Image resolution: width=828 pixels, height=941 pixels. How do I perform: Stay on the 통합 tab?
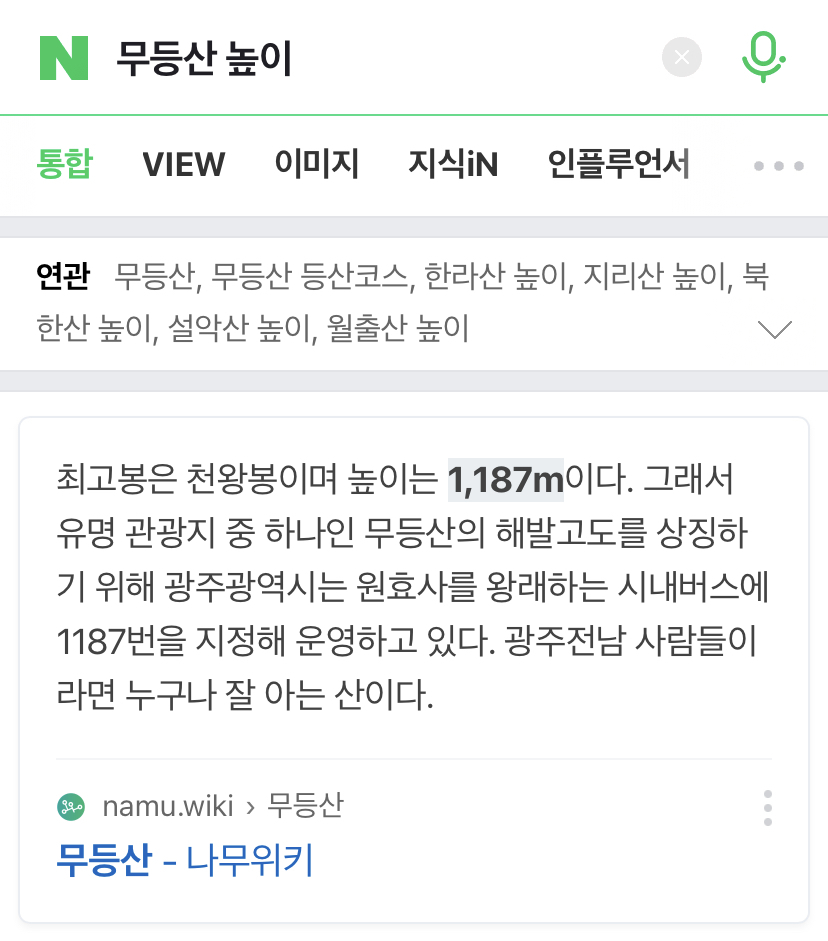click(x=64, y=165)
